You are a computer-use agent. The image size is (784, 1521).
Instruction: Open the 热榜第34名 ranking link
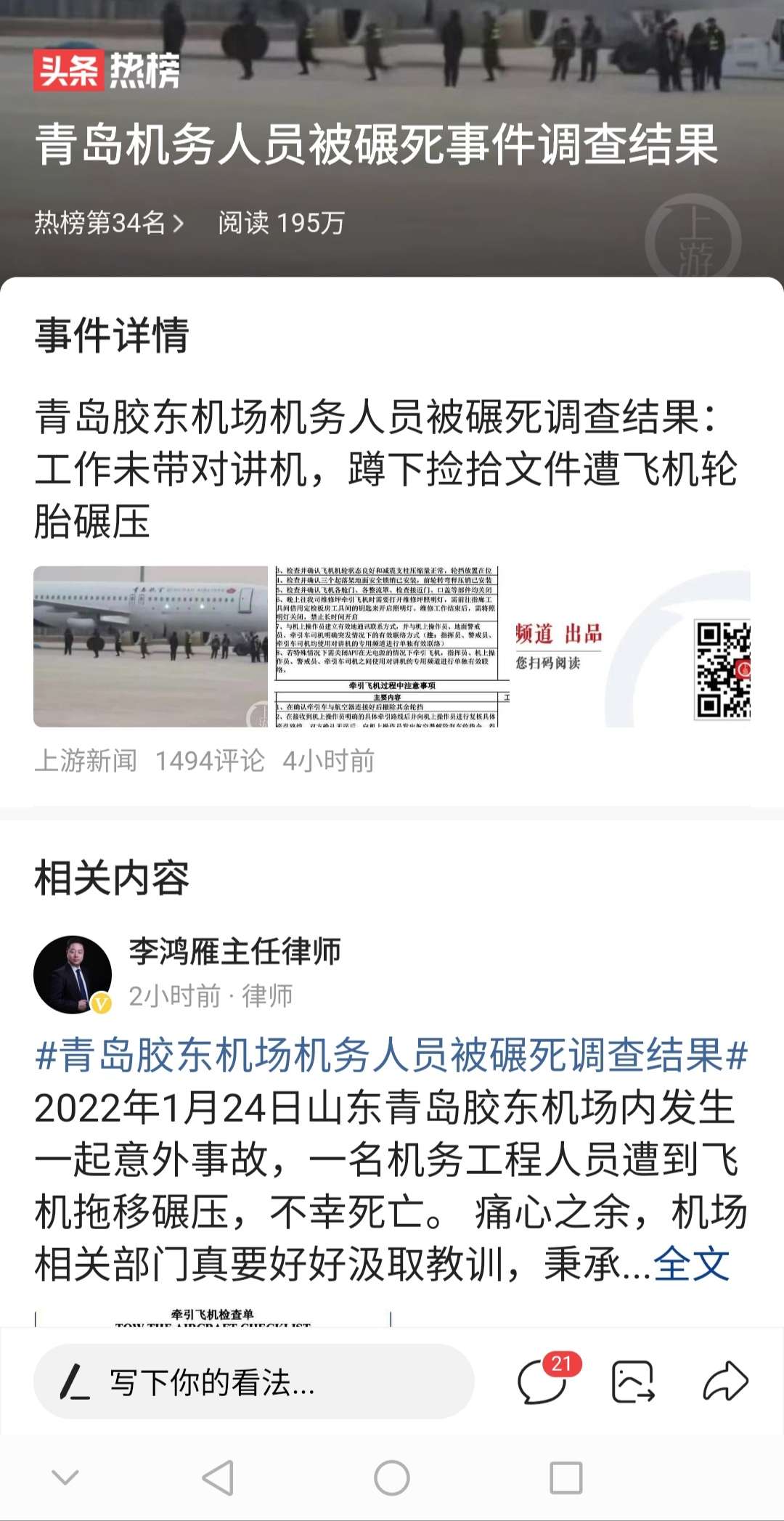[x=109, y=223]
